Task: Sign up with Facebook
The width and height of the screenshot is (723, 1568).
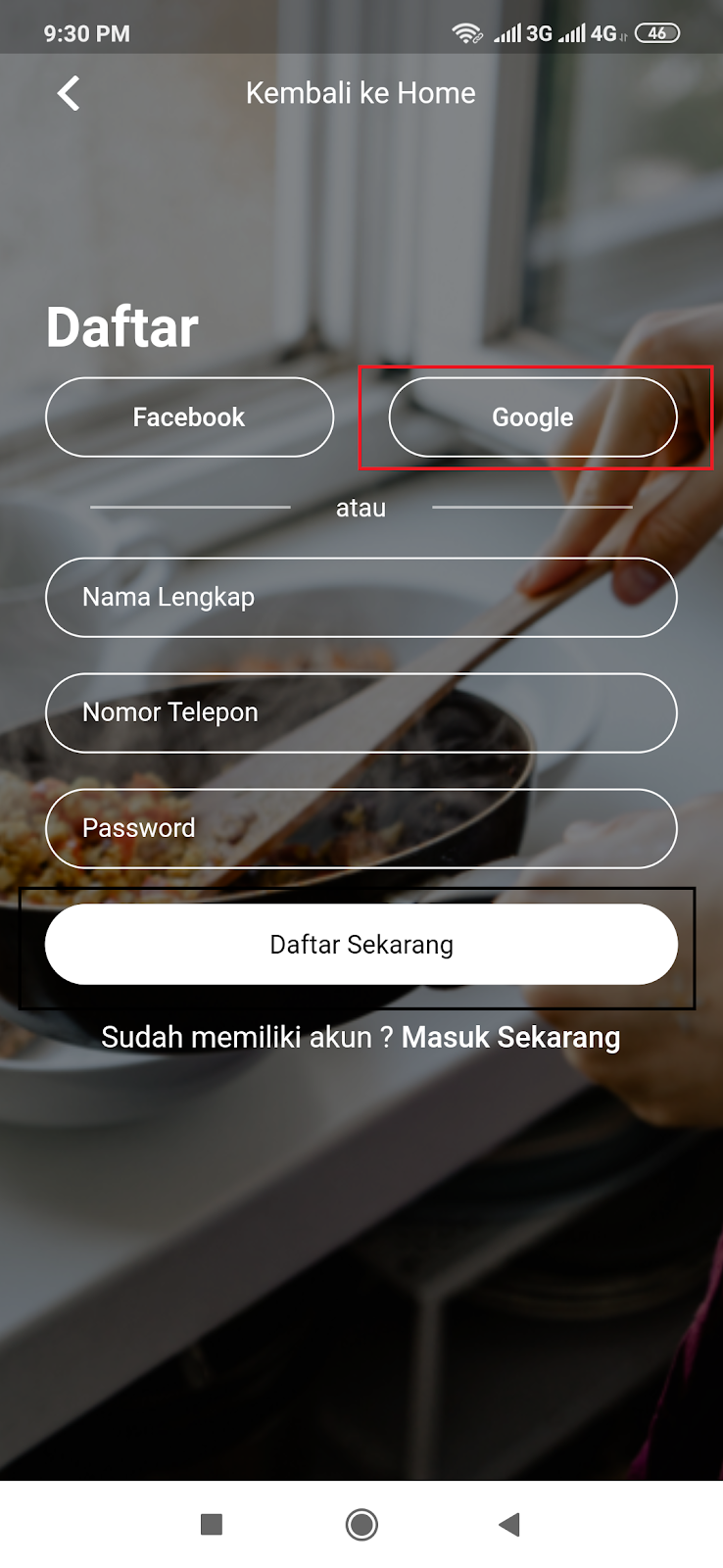Action: (189, 417)
